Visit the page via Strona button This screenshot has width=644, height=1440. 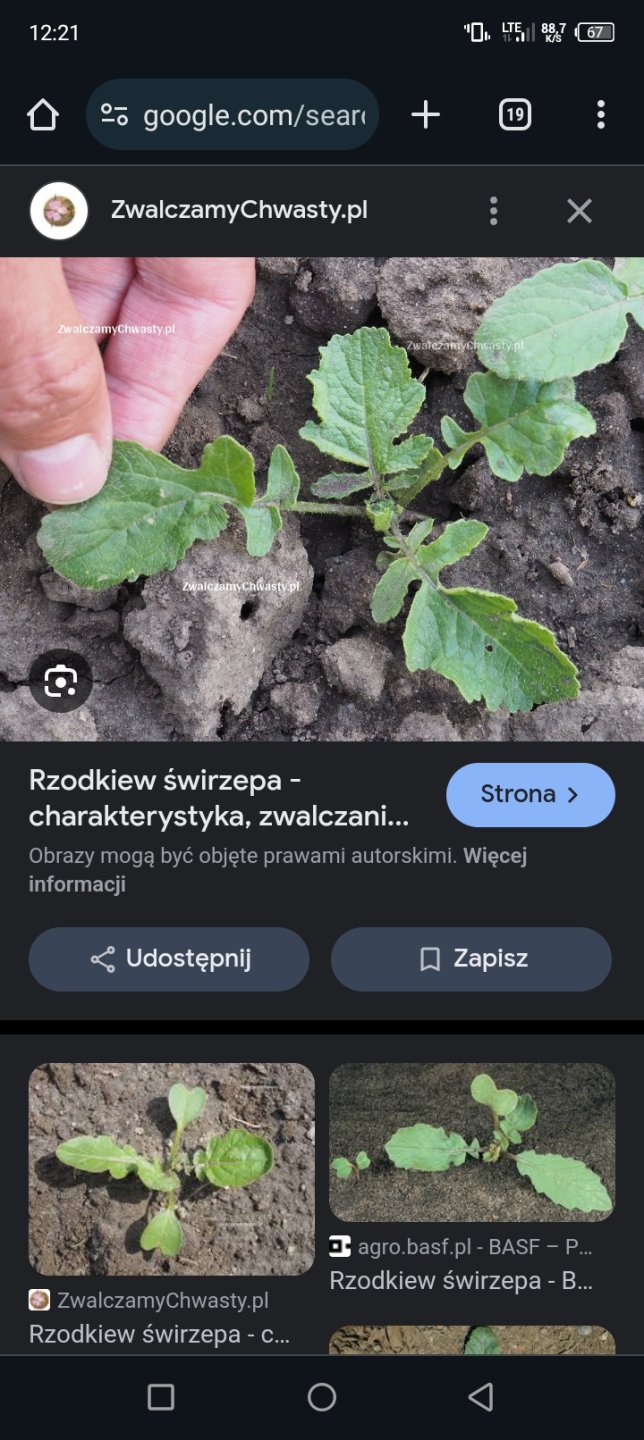click(x=530, y=795)
